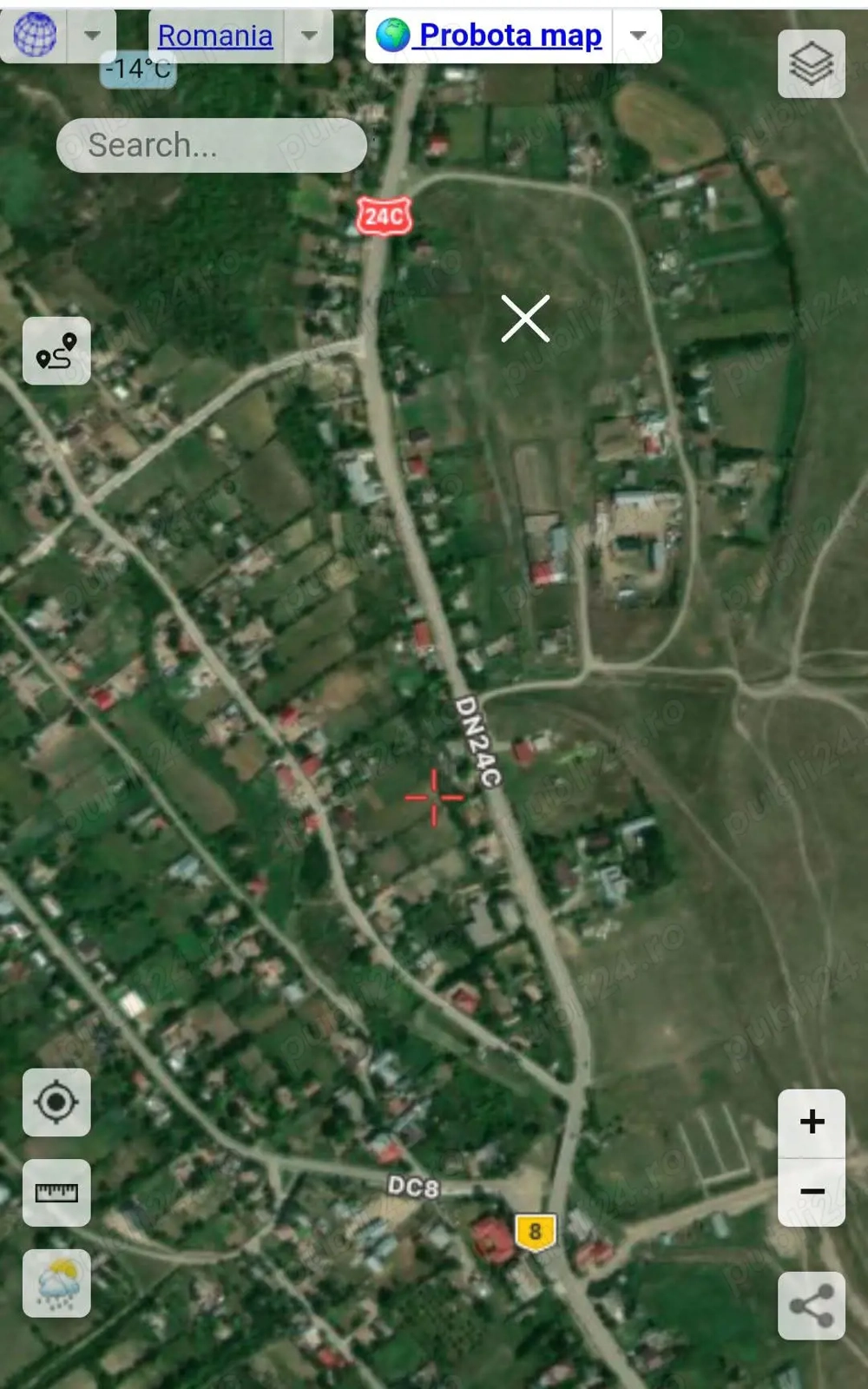Open the dropdown next to the globe icon

(x=90, y=36)
